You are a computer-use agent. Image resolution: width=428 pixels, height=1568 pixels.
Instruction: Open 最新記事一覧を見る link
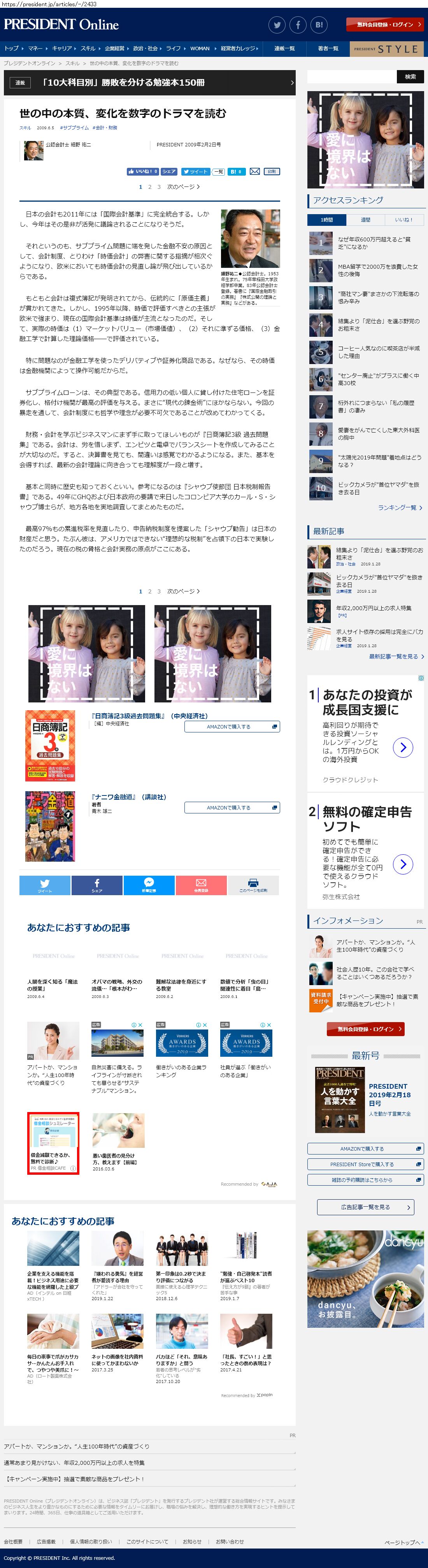click(395, 657)
